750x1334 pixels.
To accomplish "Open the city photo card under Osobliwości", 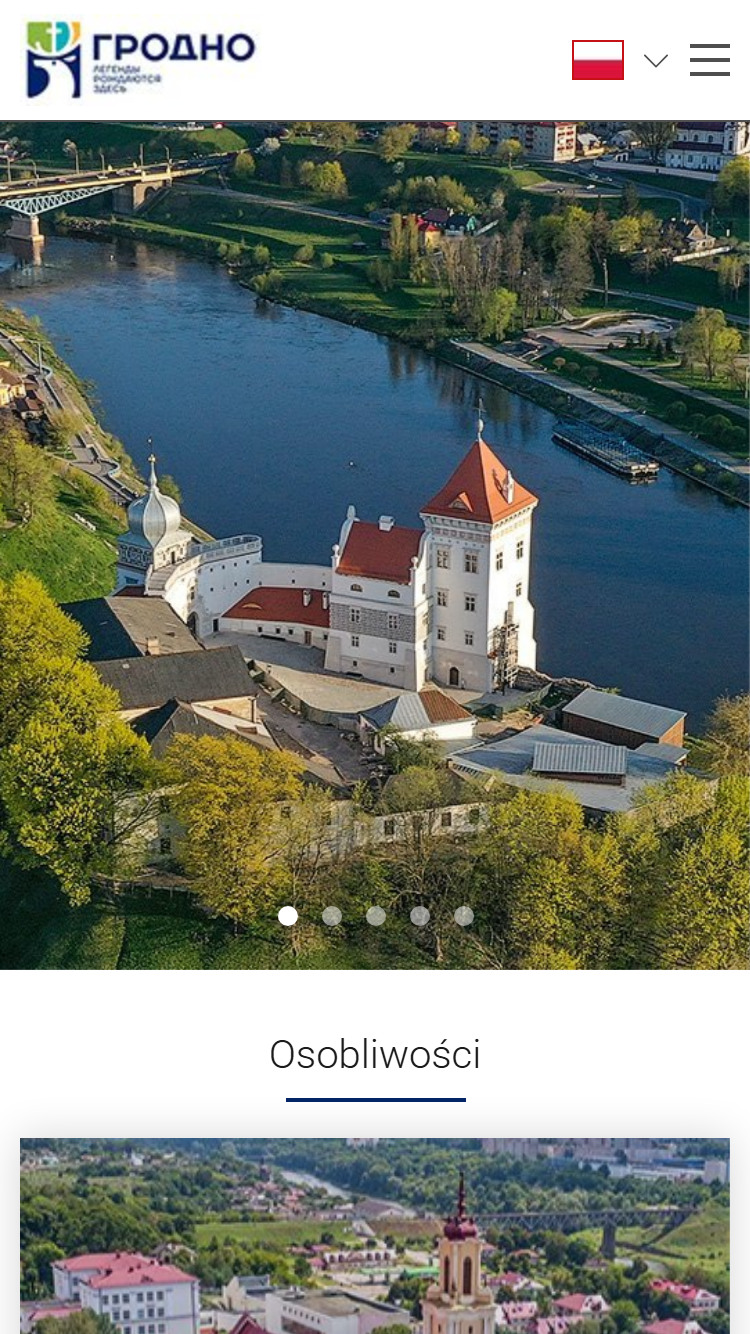I will point(375,1236).
